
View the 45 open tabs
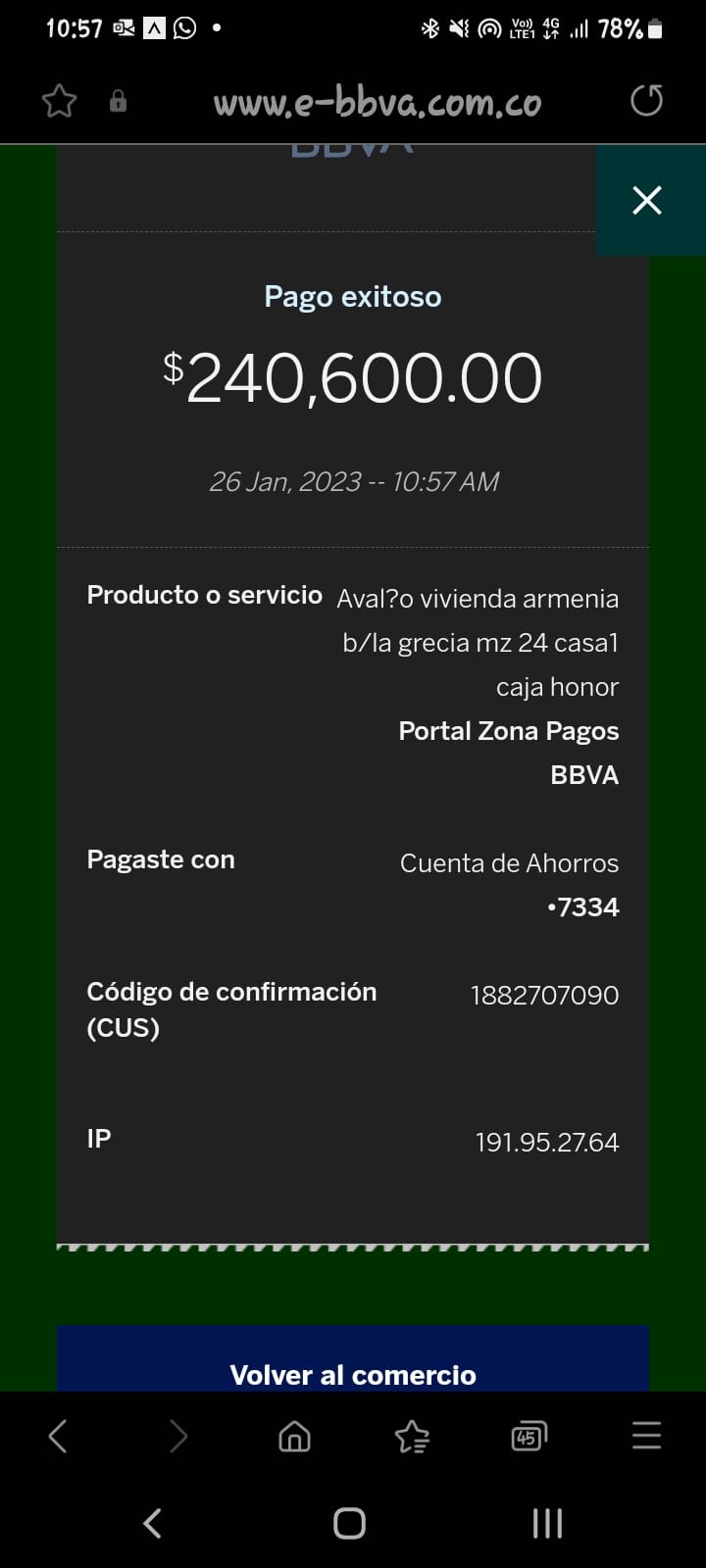coord(529,1437)
